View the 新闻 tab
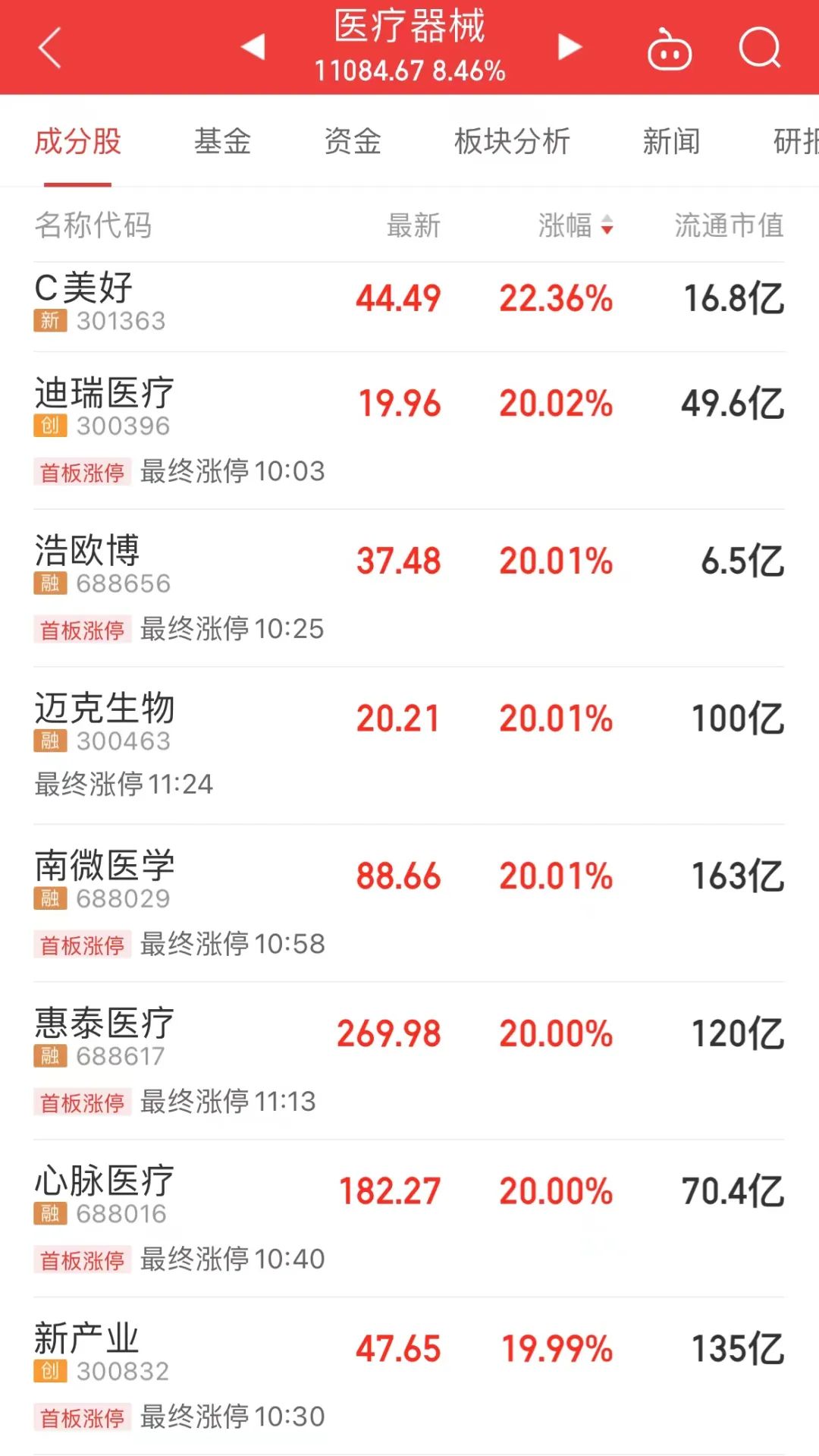Screen dimensions: 819x1456 pos(671,141)
